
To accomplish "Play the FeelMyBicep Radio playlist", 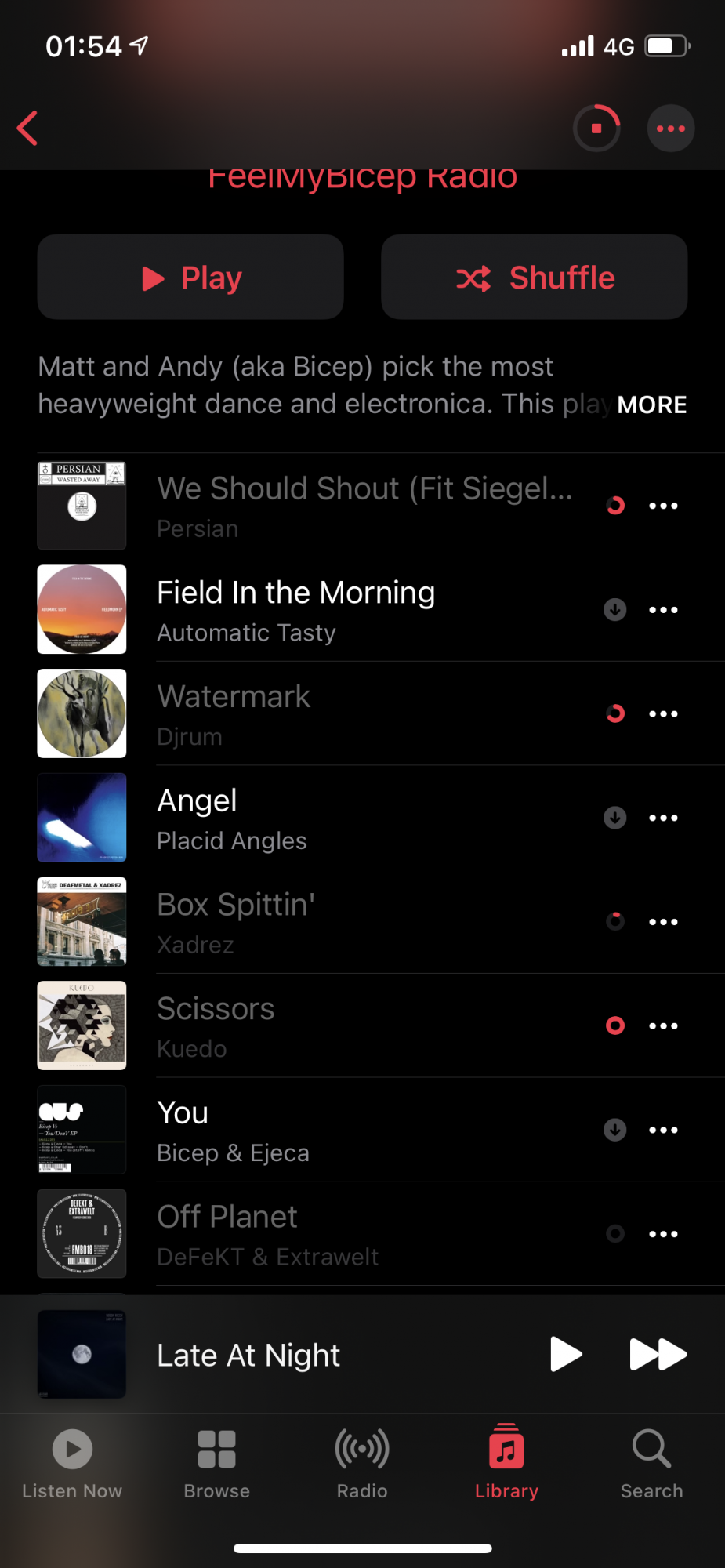I will [x=190, y=278].
